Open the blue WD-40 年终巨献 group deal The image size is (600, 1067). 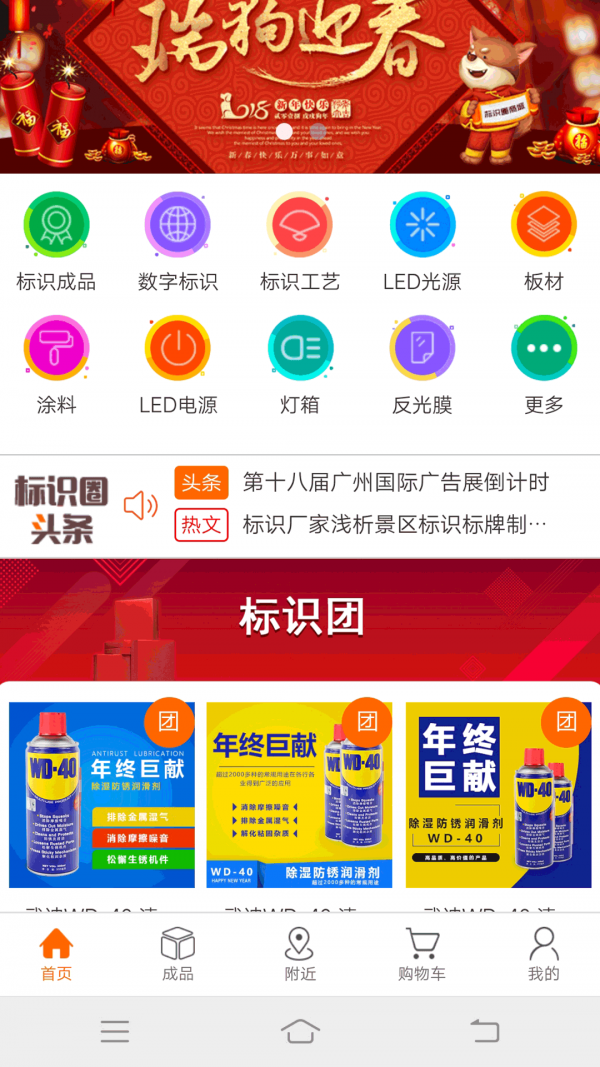pos(102,795)
